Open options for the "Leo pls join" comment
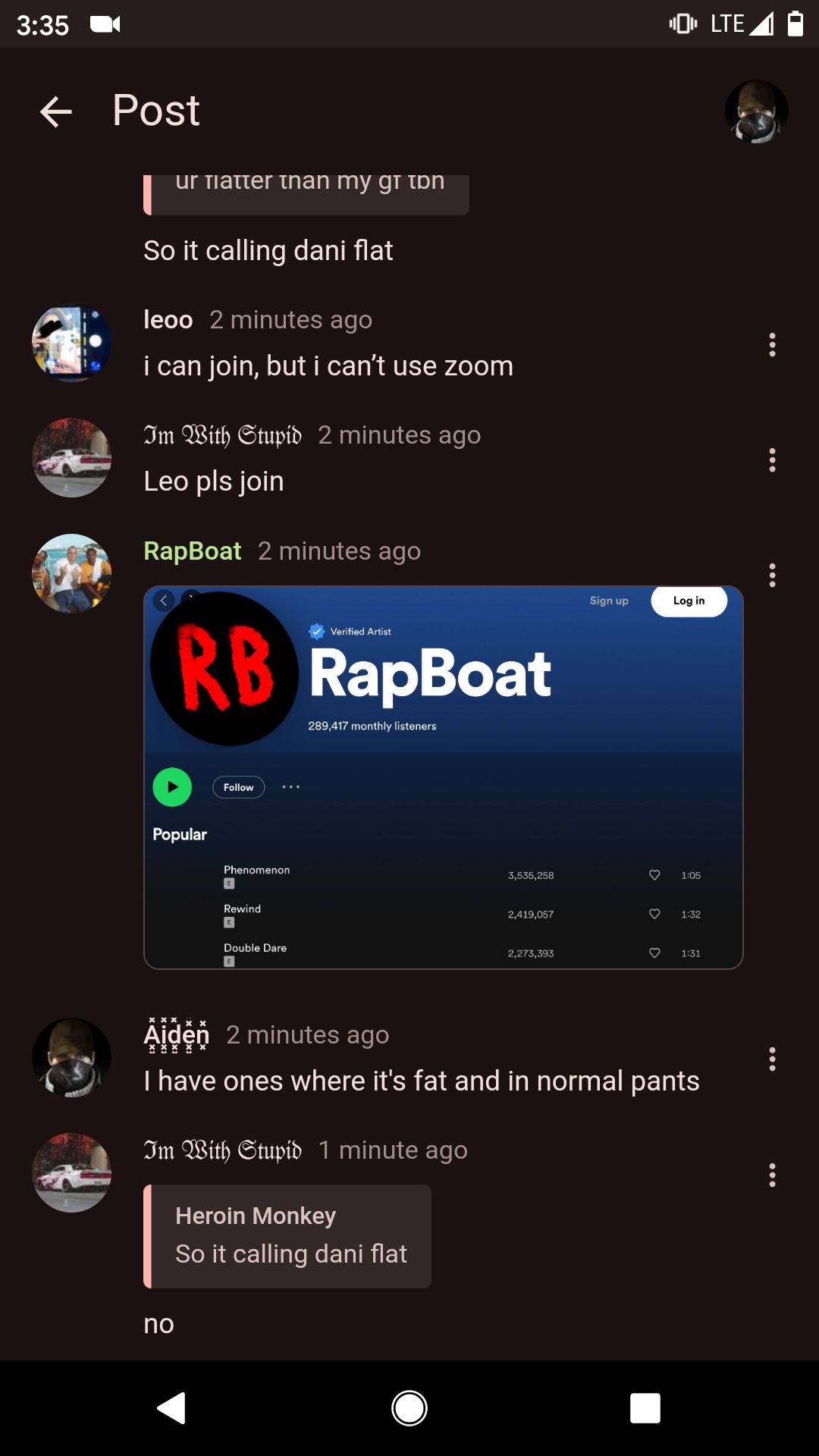The height and width of the screenshot is (1456, 819). [772, 460]
